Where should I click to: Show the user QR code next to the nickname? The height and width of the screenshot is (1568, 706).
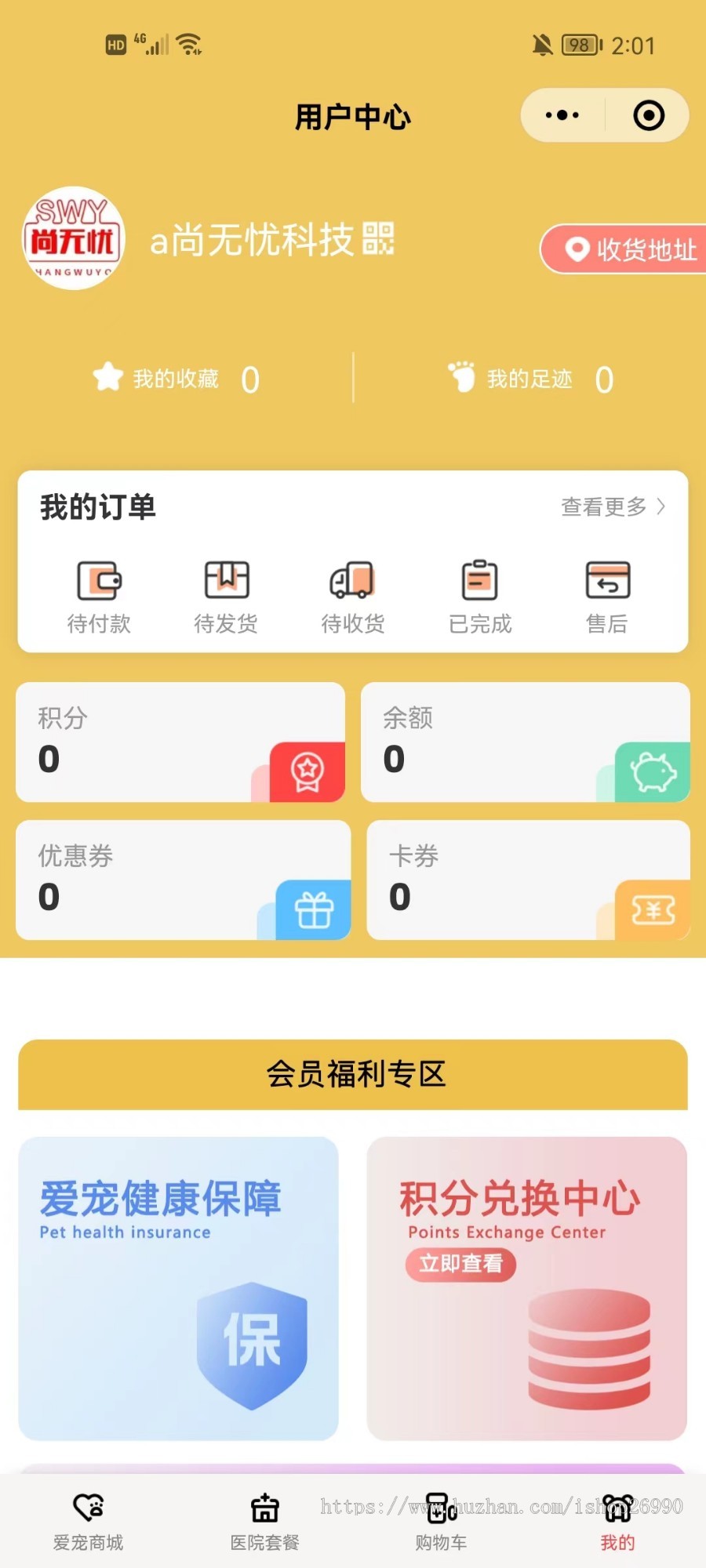click(x=378, y=239)
